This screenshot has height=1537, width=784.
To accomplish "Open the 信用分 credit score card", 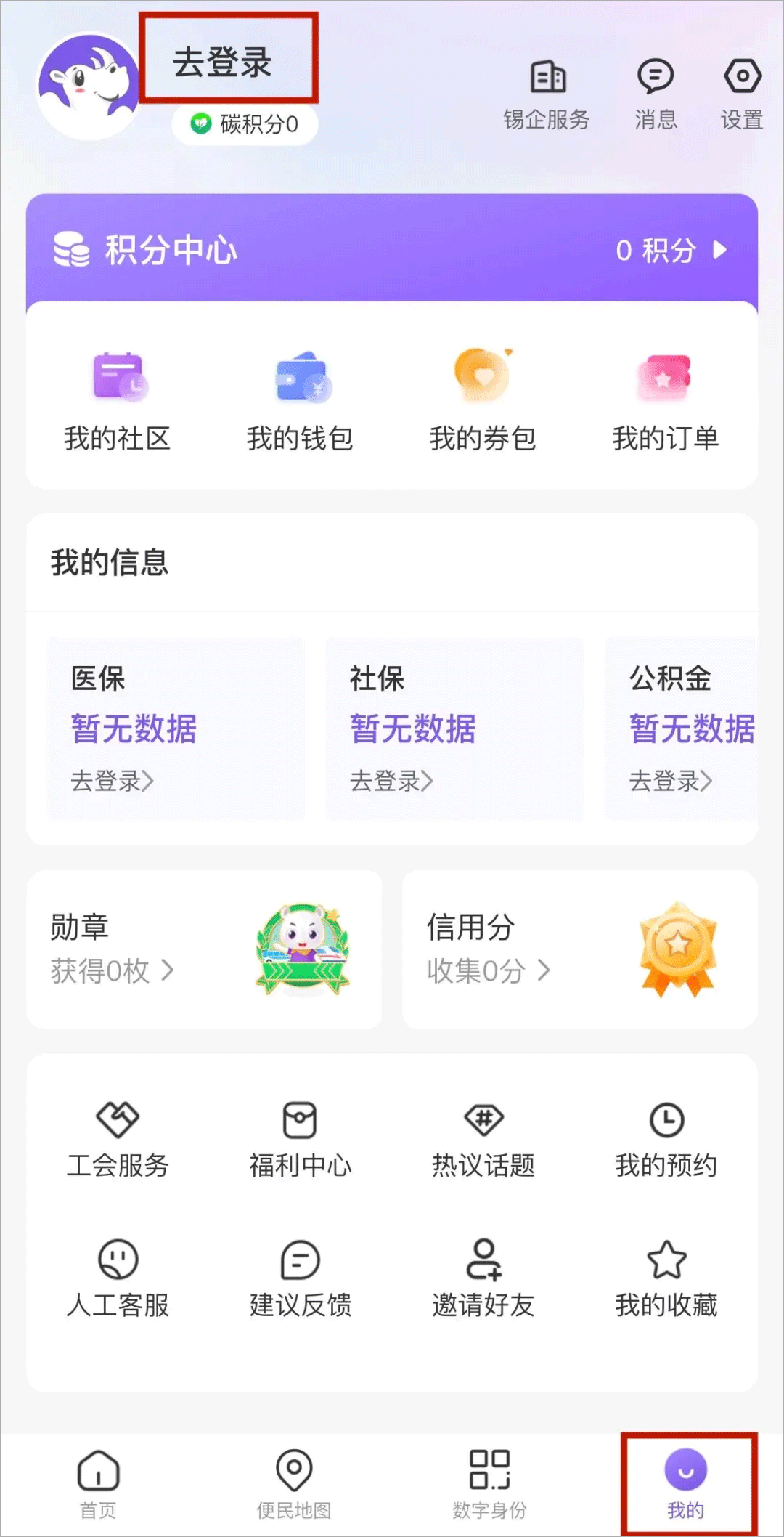I will point(579,949).
